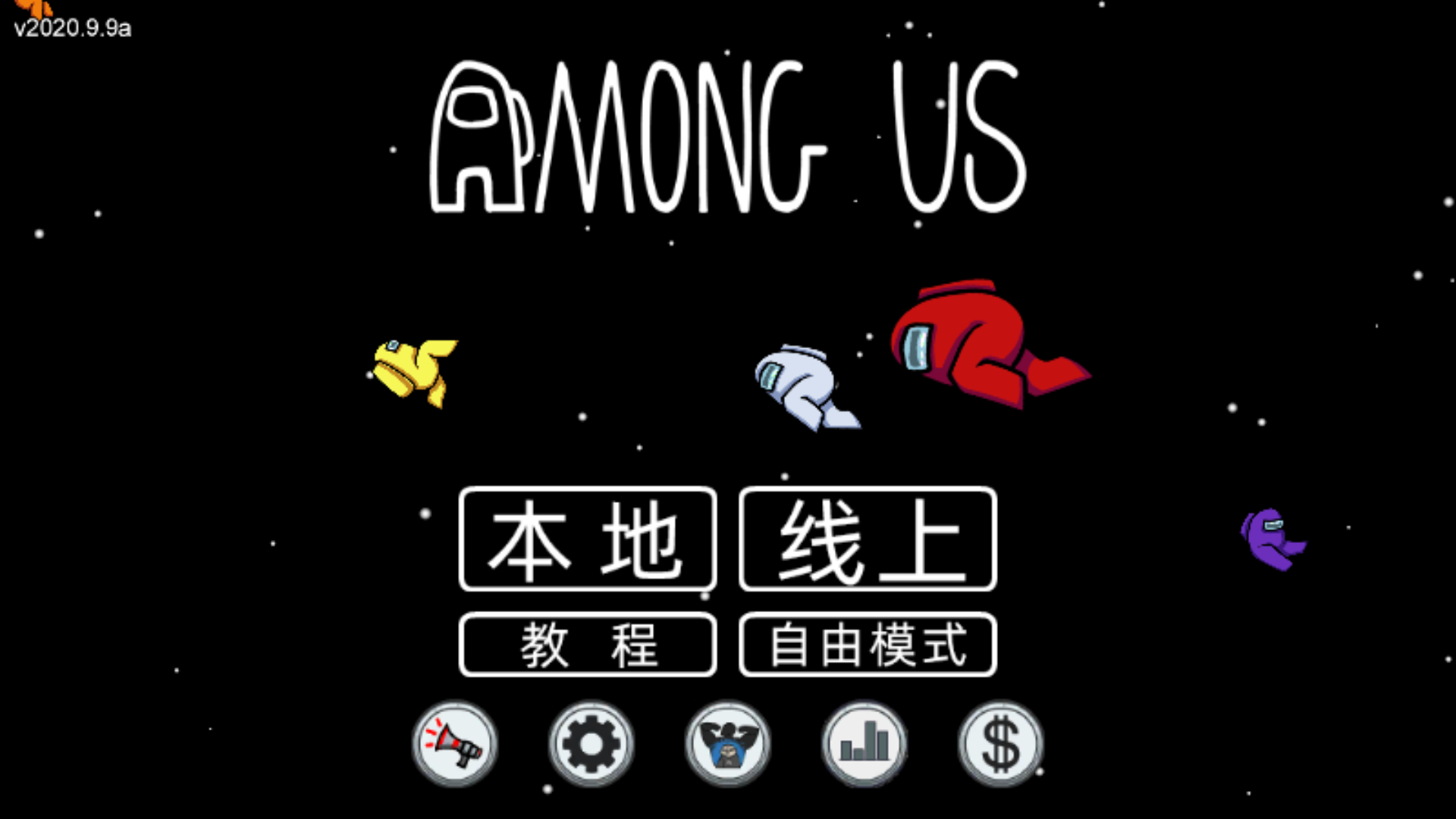The width and height of the screenshot is (1456, 819).
Task: Select the 线上 (Online) button
Action: (x=868, y=539)
